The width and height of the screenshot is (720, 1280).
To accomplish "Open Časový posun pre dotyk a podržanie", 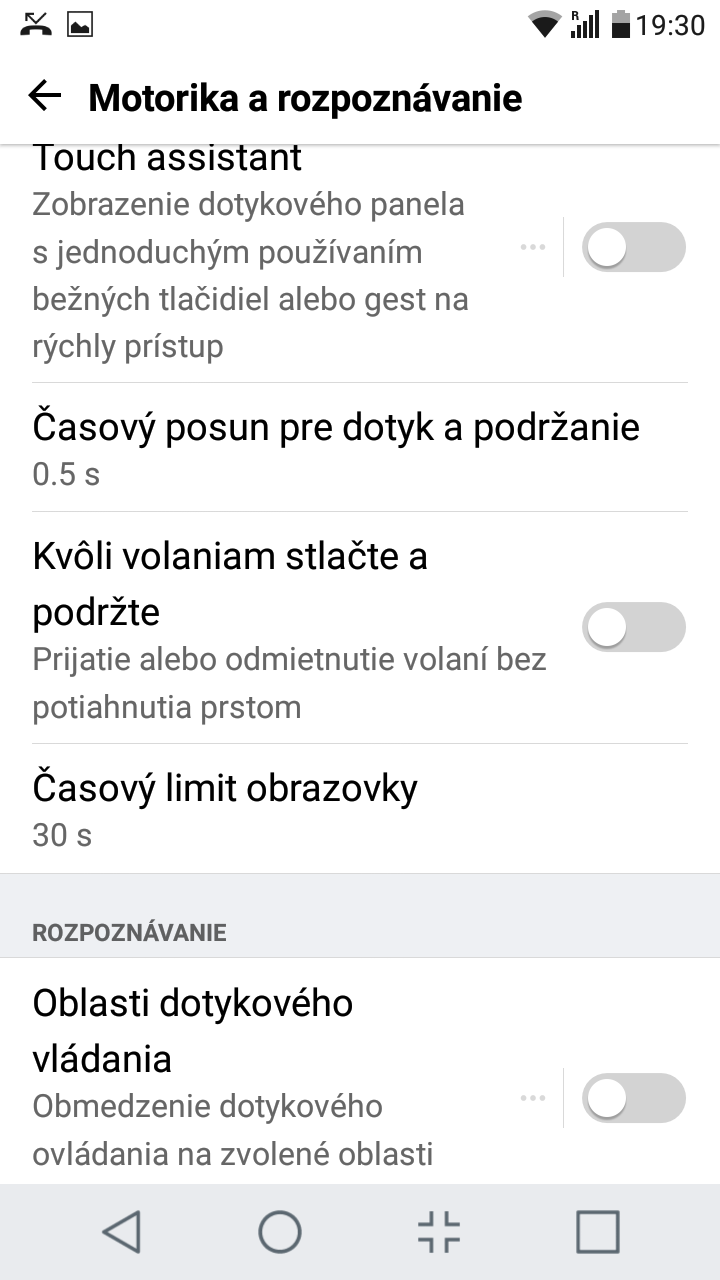I will pos(360,447).
